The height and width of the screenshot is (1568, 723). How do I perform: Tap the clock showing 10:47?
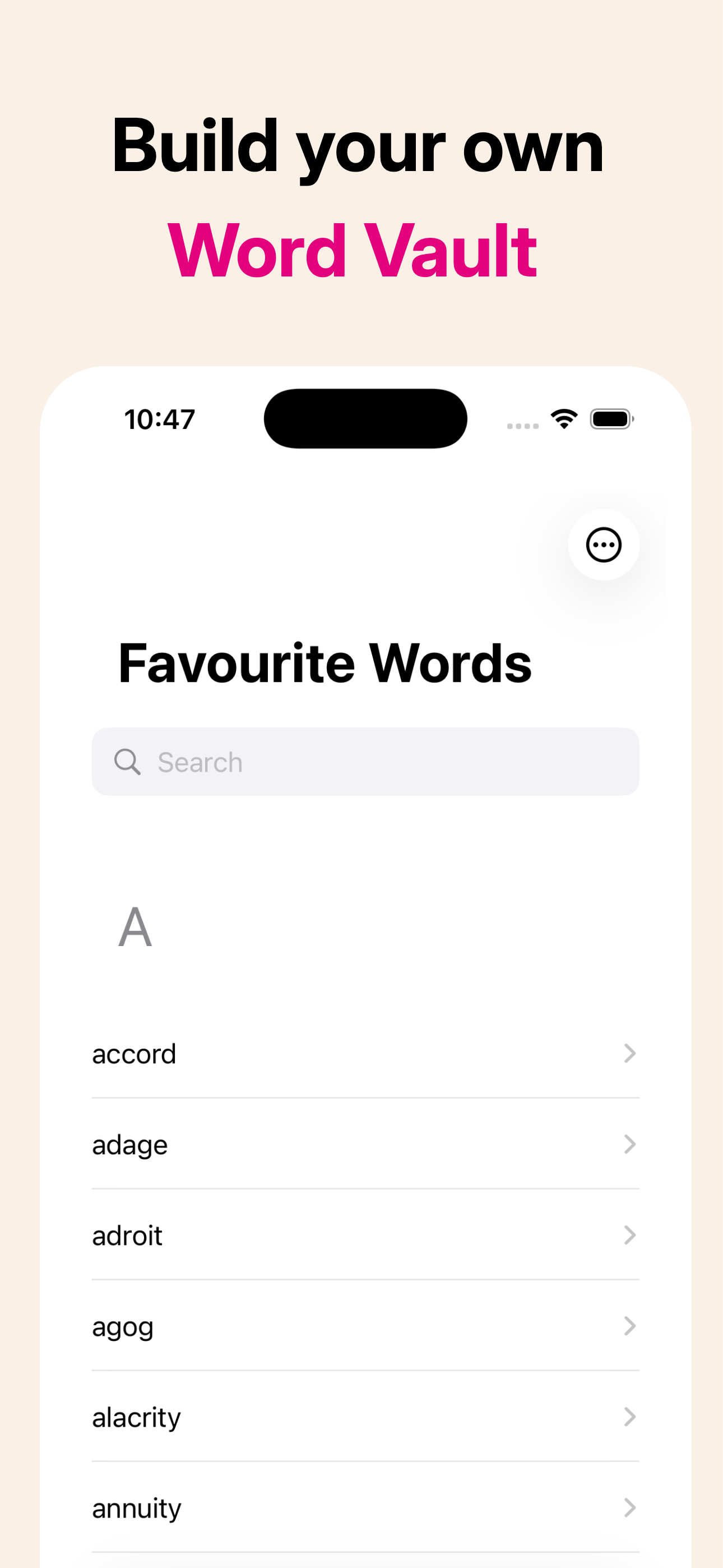pyautogui.click(x=159, y=418)
